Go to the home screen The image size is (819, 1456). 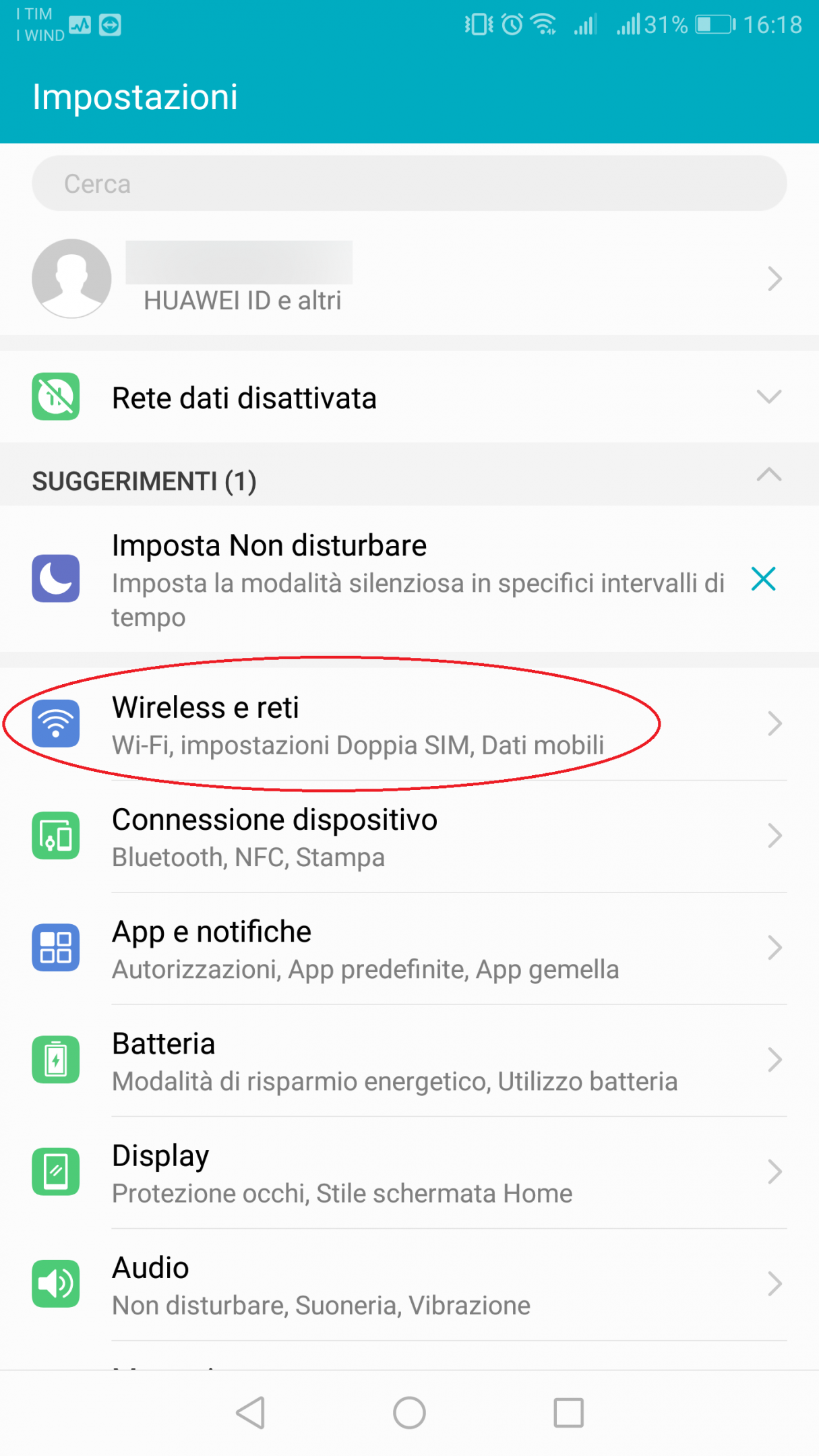point(409,1413)
